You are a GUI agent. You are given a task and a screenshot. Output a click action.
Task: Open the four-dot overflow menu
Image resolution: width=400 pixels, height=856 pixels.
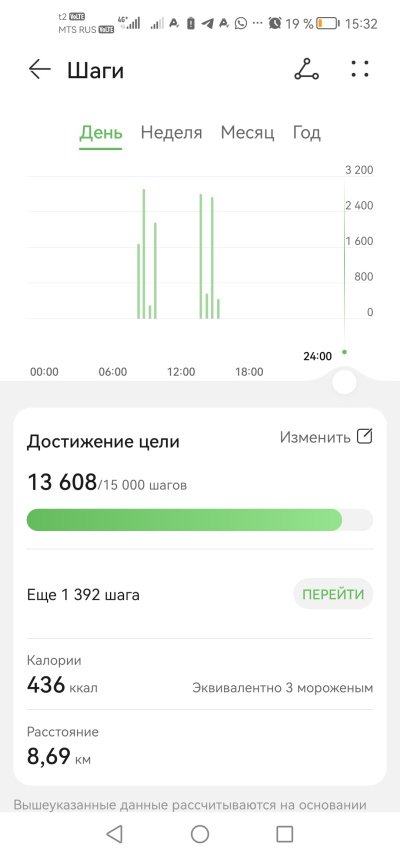[x=360, y=69]
